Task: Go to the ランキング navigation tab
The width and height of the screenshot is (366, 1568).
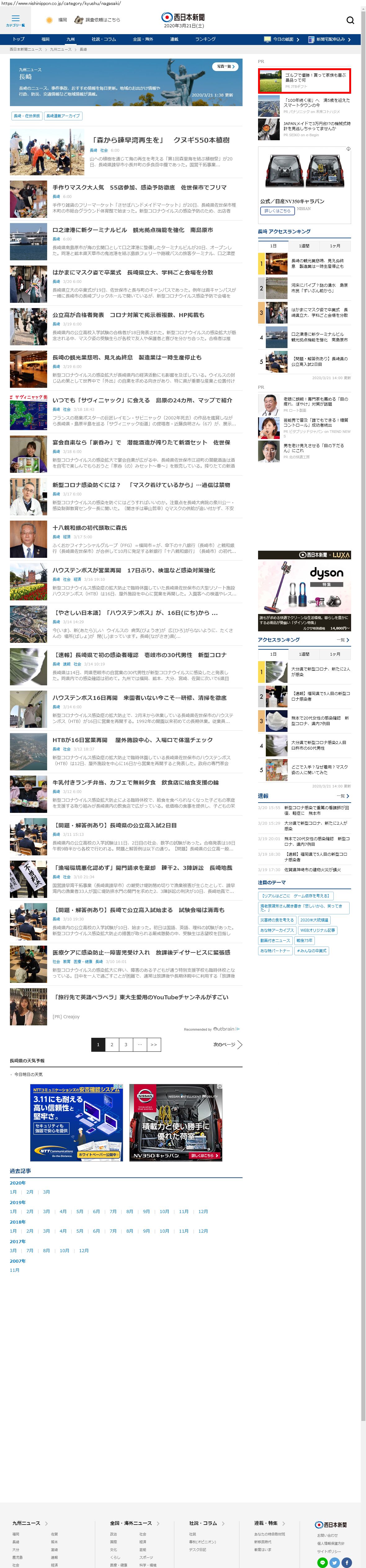Action: pyautogui.click(x=205, y=39)
